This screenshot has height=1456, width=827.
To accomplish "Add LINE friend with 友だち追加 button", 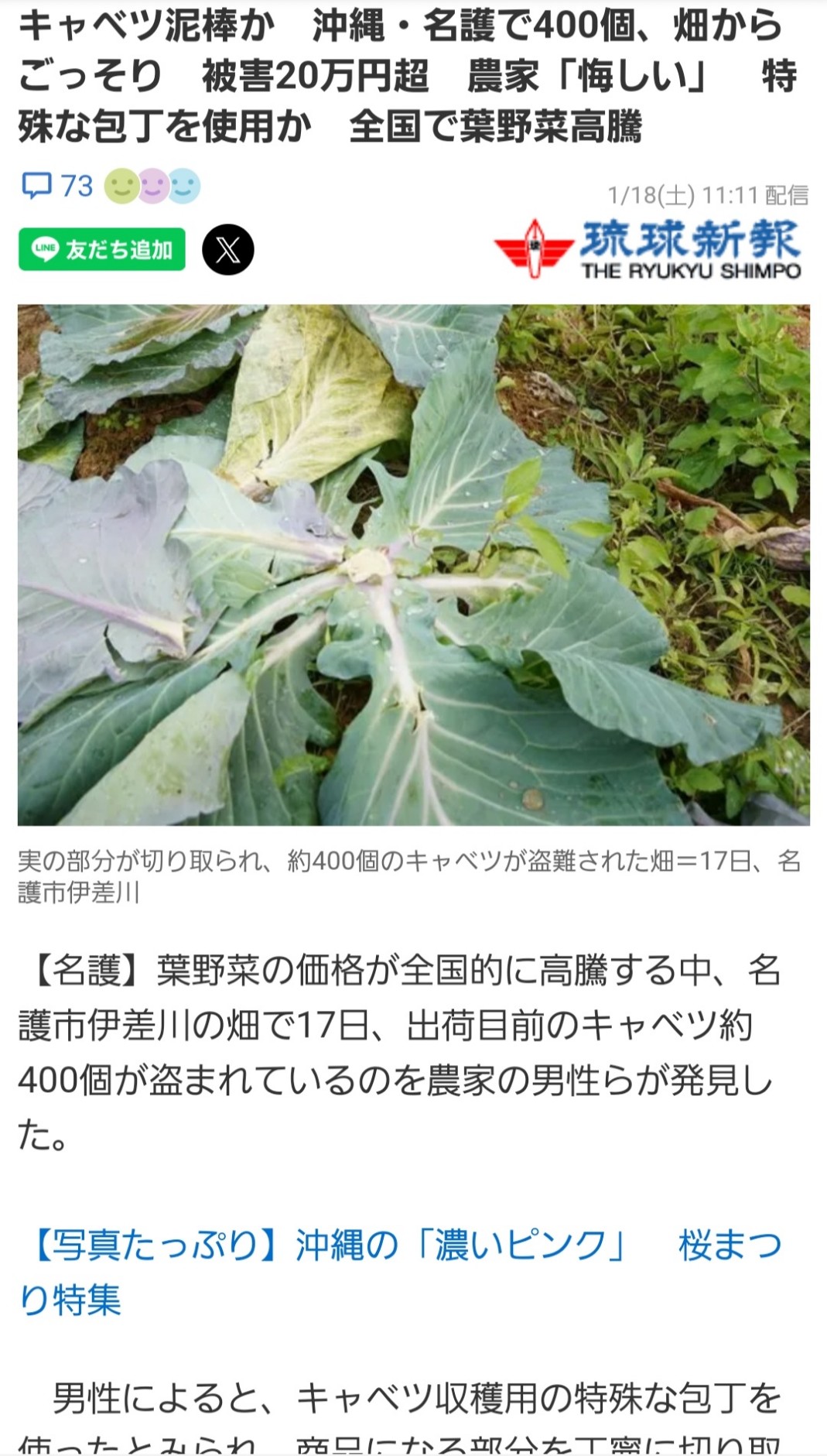I will (102, 249).
